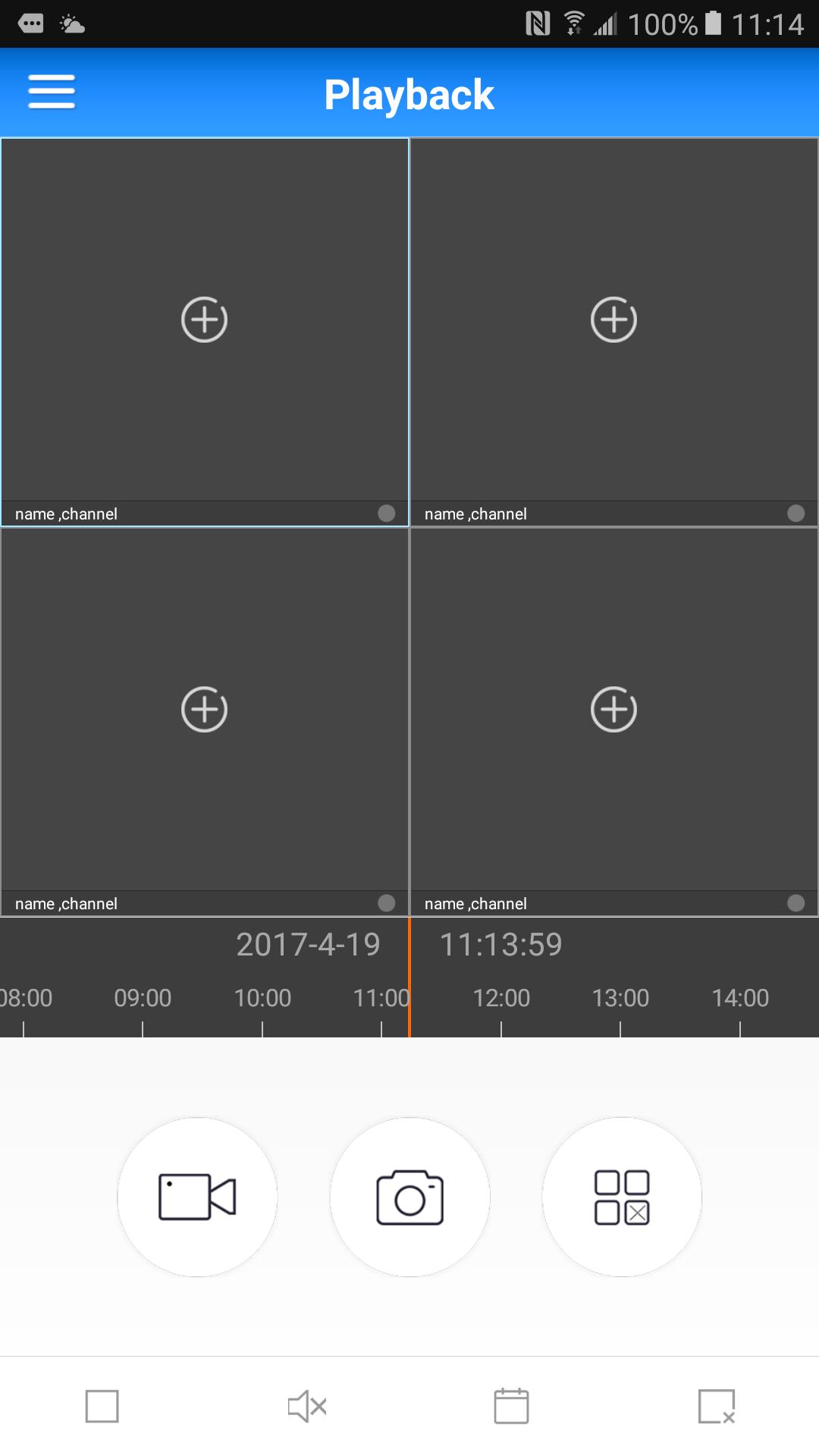
Task: Add a camera to the bottom-left window
Action: point(205,710)
